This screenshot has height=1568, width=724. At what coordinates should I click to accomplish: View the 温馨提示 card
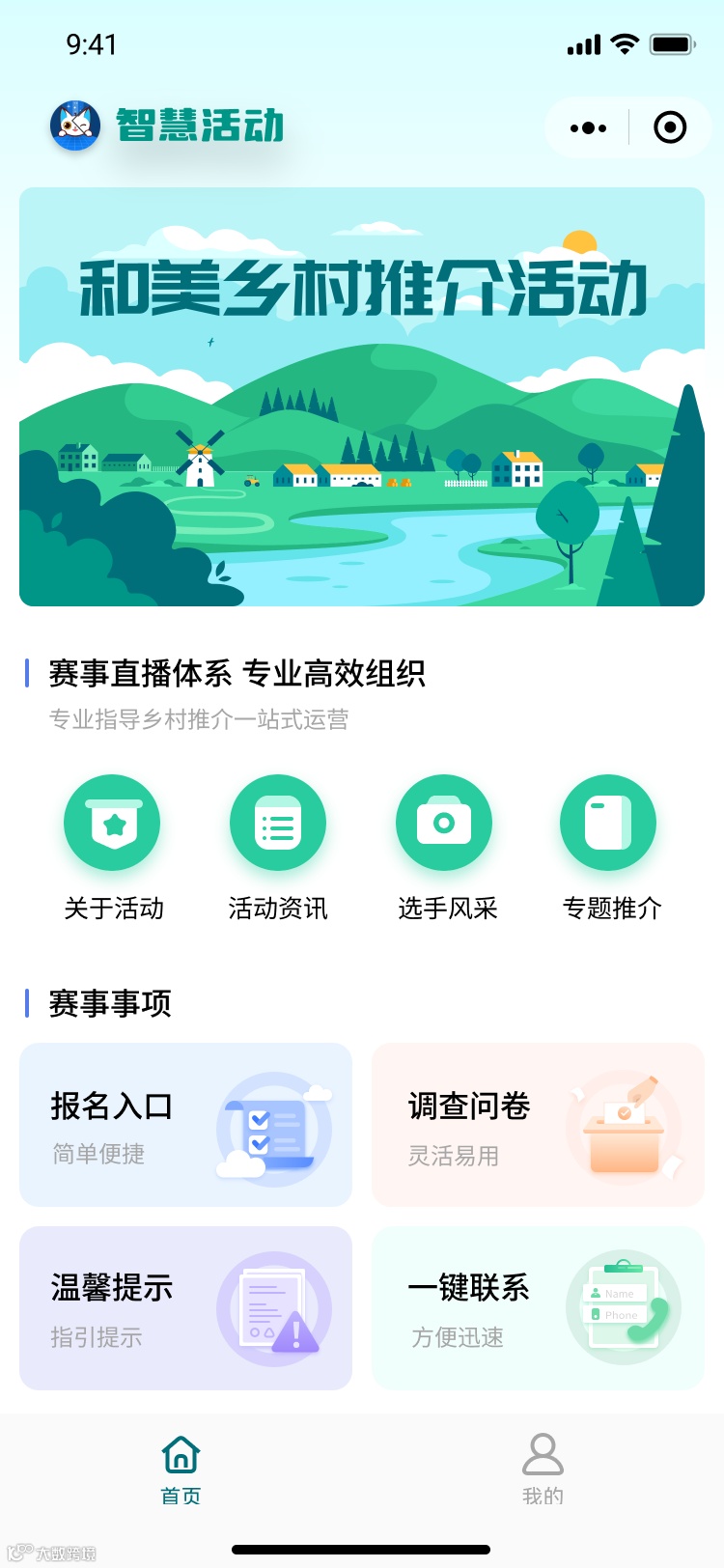(186, 1308)
